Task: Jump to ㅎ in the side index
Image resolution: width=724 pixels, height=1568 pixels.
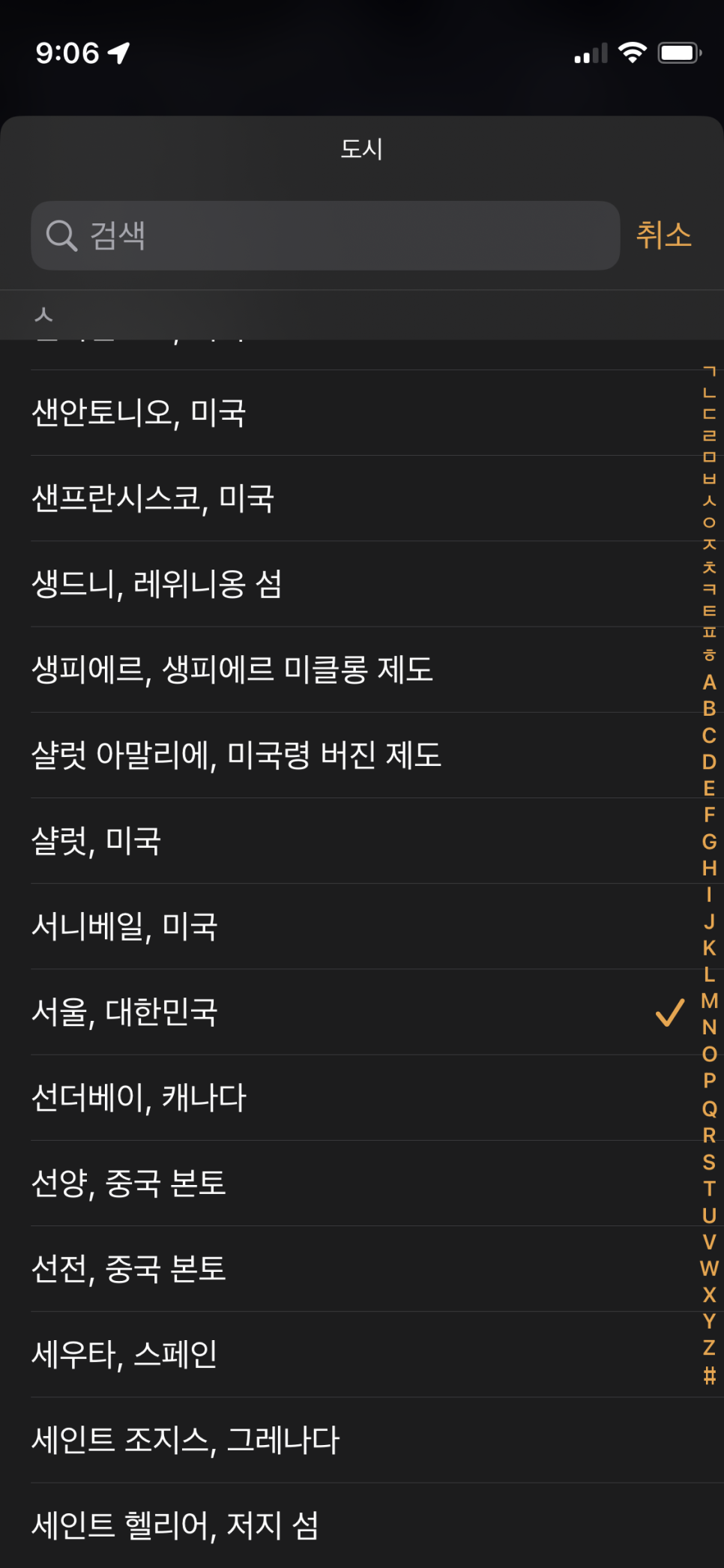Action: click(x=709, y=655)
